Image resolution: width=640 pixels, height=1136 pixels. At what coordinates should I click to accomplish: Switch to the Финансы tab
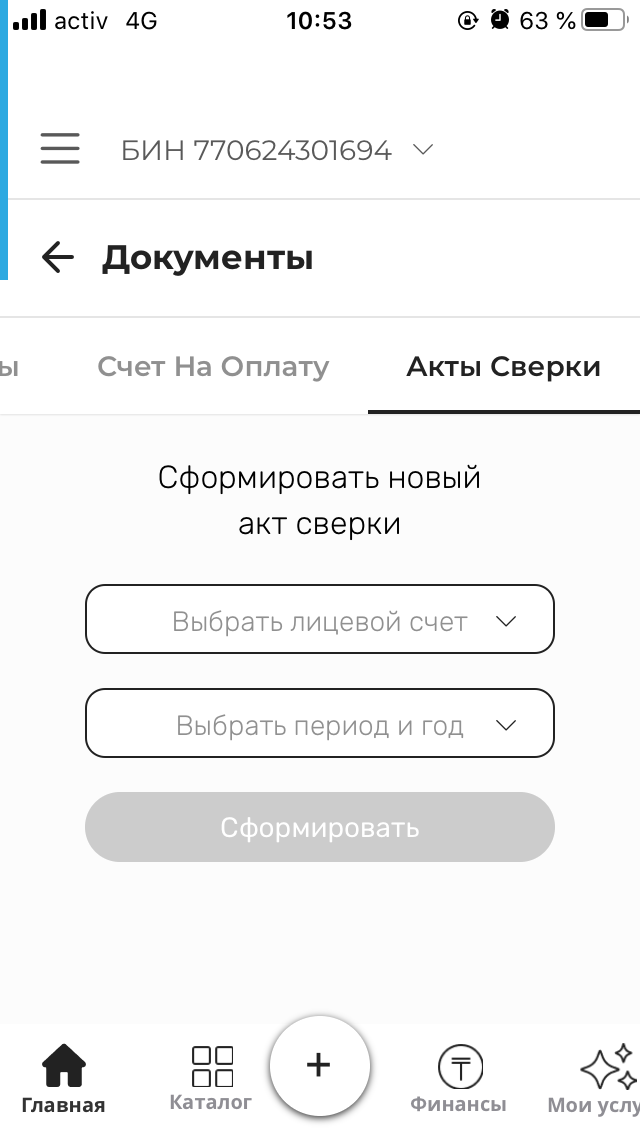(458, 1079)
